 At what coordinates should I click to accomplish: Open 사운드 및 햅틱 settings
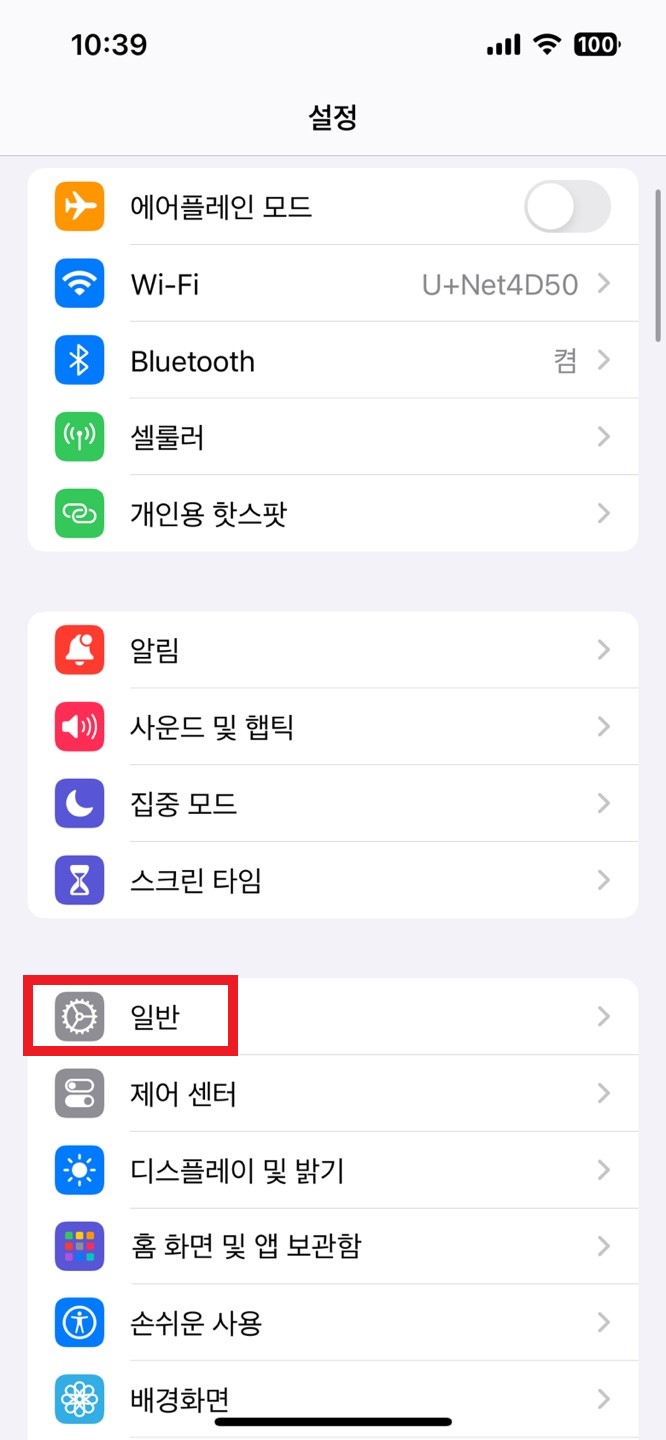pos(332,727)
